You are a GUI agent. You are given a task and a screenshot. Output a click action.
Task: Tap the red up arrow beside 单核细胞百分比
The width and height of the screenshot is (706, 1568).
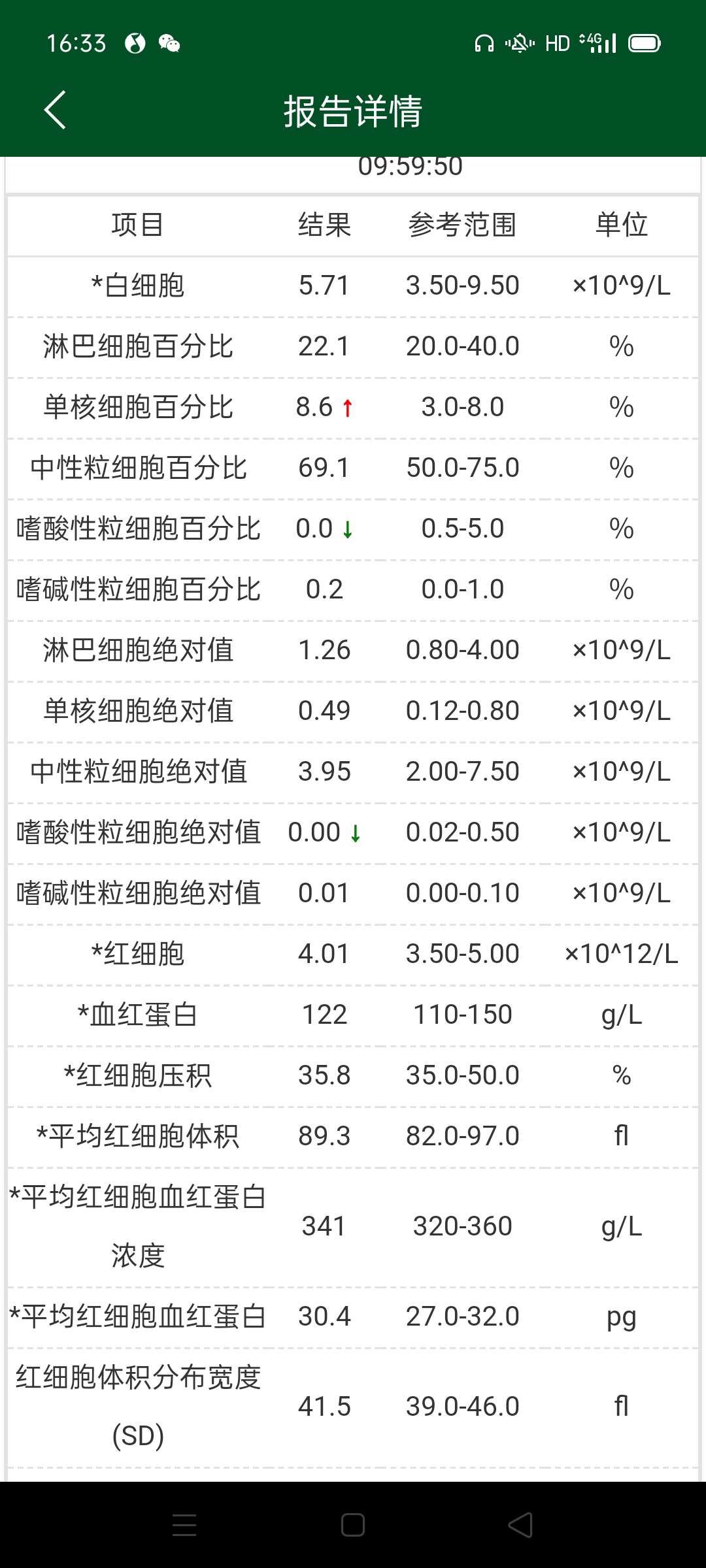point(347,406)
